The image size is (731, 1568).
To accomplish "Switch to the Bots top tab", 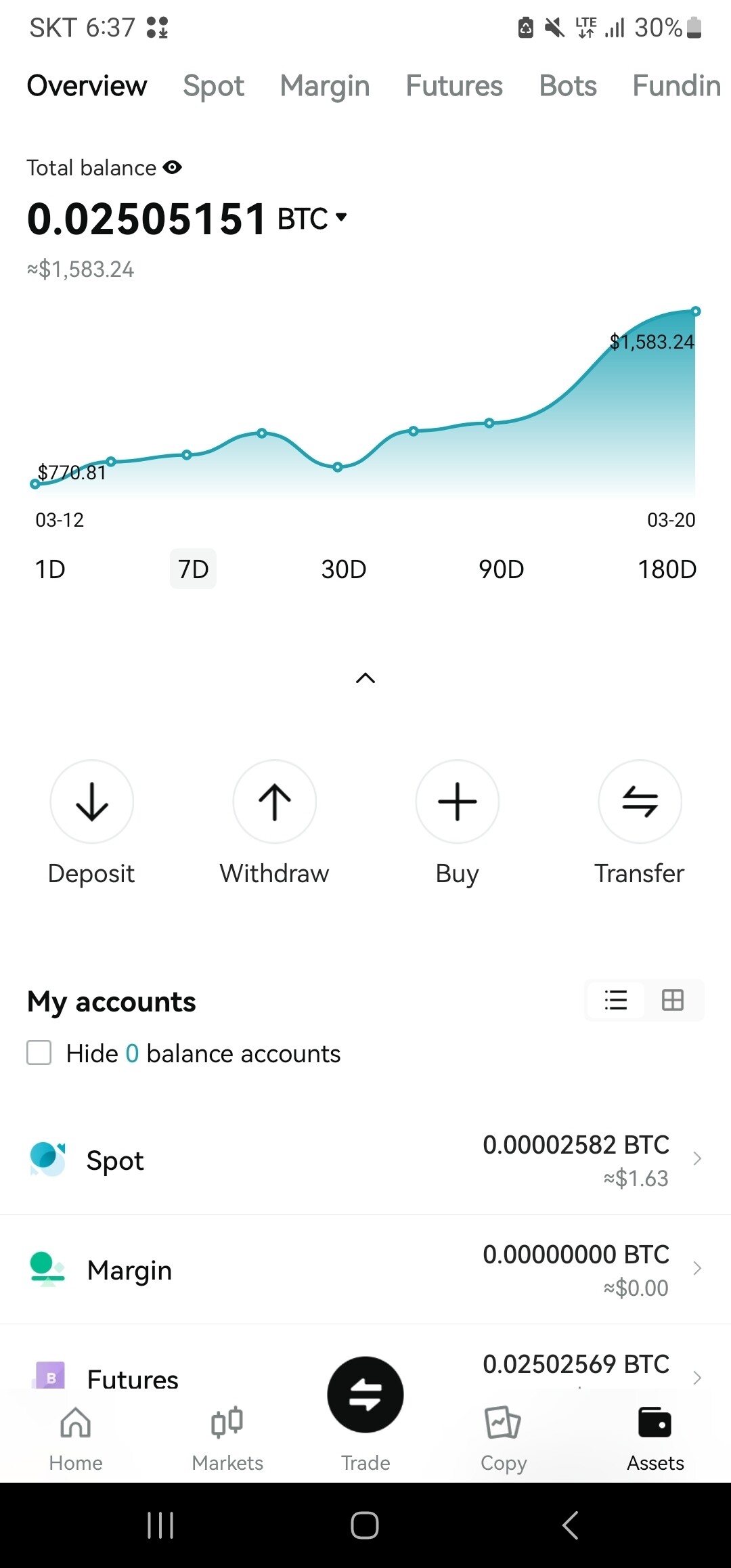I will (x=568, y=86).
